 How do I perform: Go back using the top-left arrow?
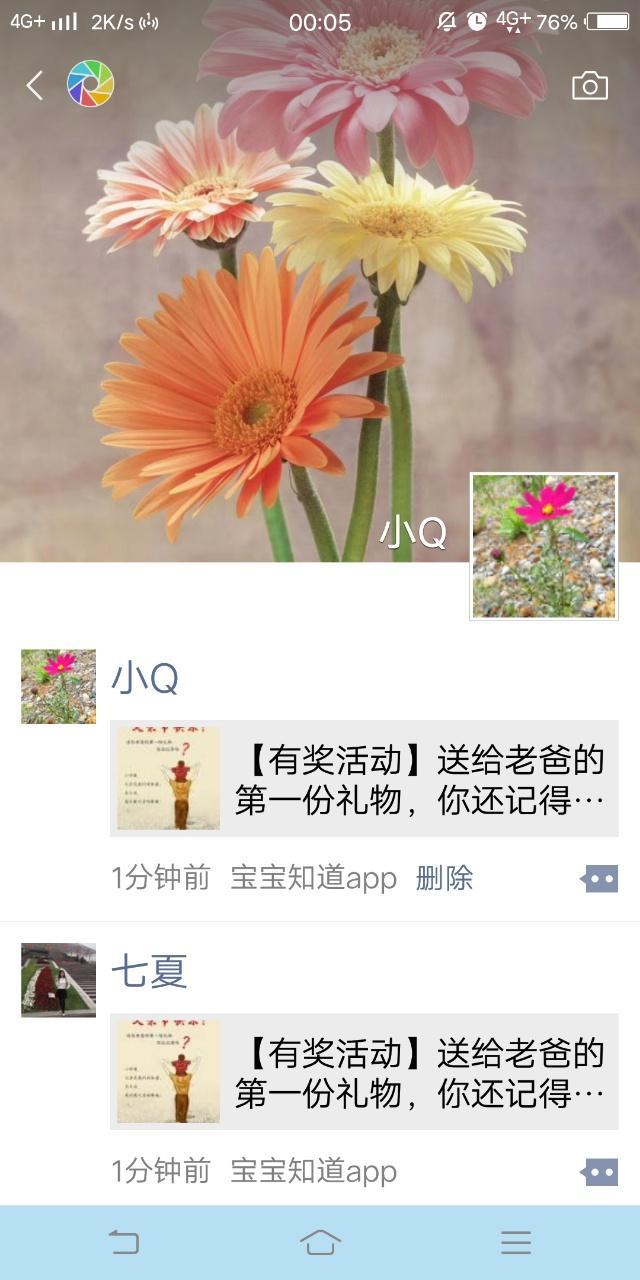35,86
